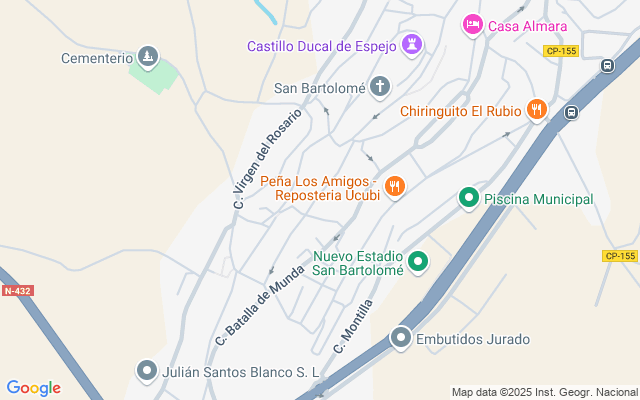Select the Chiringuito El Rubio restaurant pin
This screenshot has width=640, height=400.
point(537,110)
